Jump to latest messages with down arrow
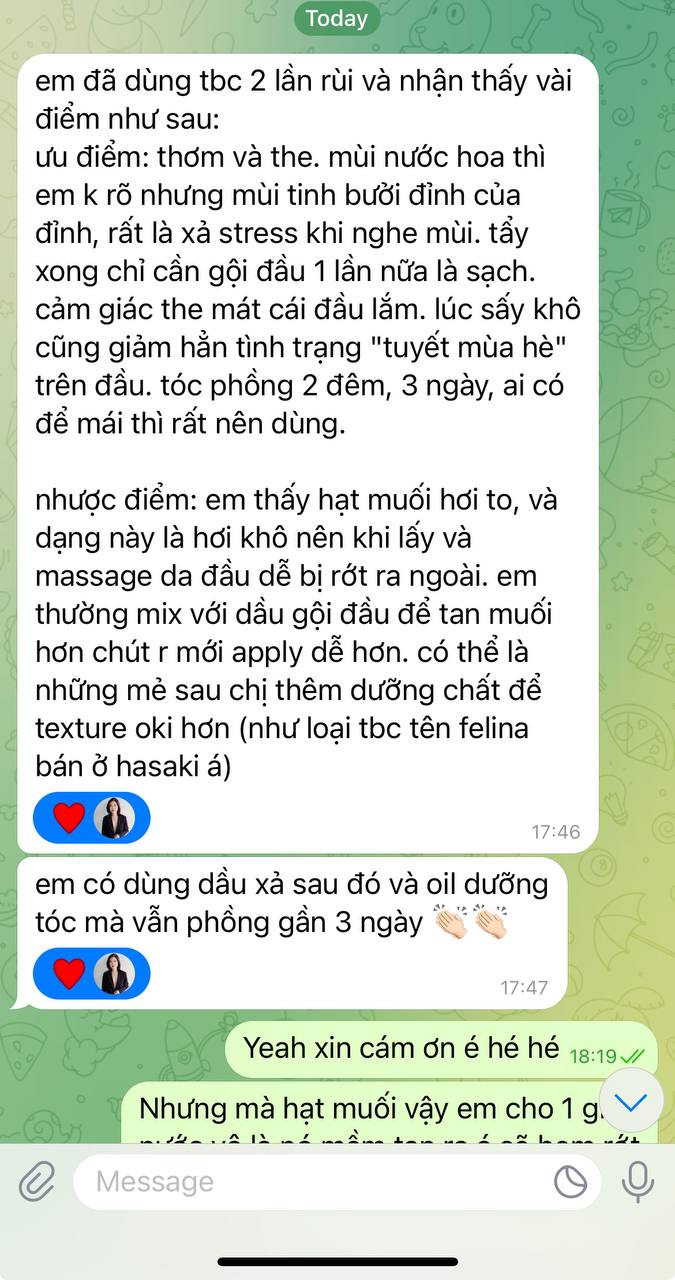This screenshot has height=1280, width=675. (x=631, y=1103)
